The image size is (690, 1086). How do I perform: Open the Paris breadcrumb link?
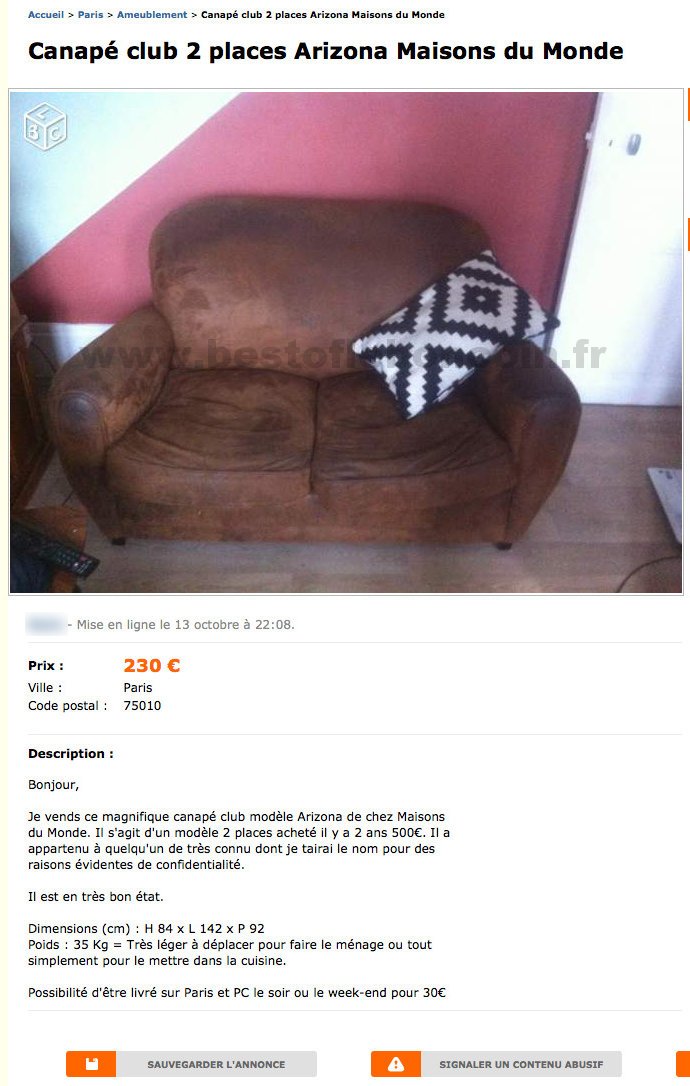(x=90, y=15)
